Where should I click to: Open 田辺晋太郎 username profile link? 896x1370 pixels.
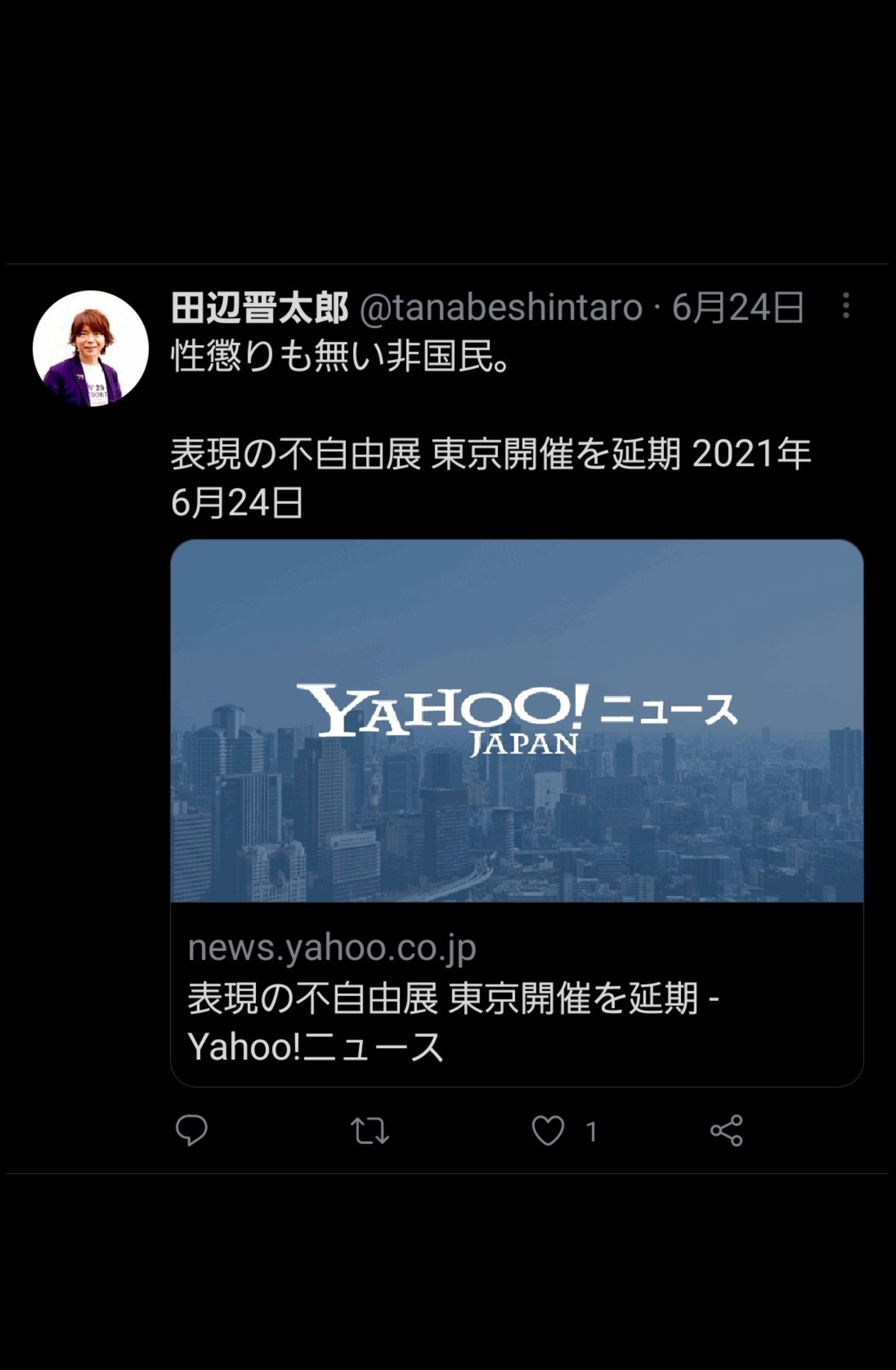pyautogui.click(x=260, y=308)
